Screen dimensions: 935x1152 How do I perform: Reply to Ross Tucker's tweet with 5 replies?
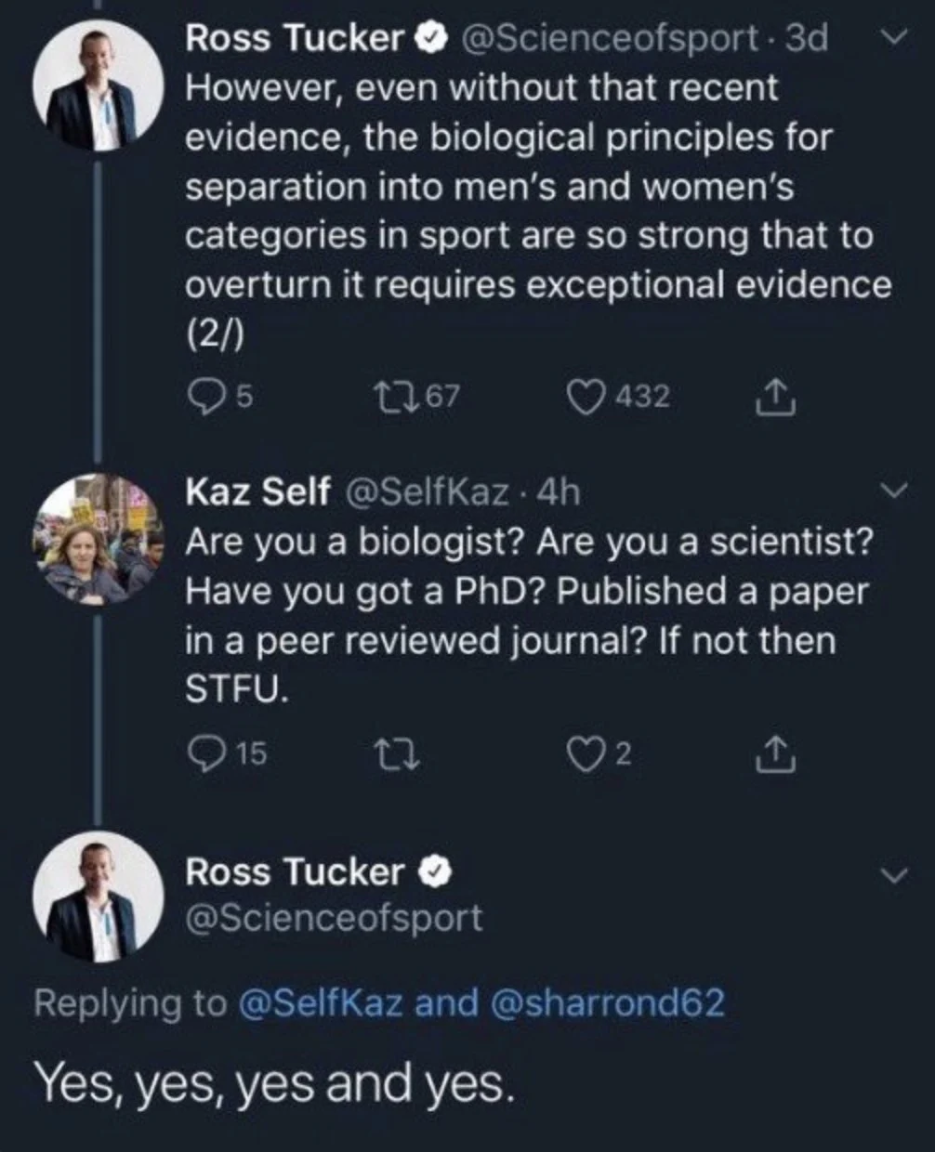pos(207,398)
